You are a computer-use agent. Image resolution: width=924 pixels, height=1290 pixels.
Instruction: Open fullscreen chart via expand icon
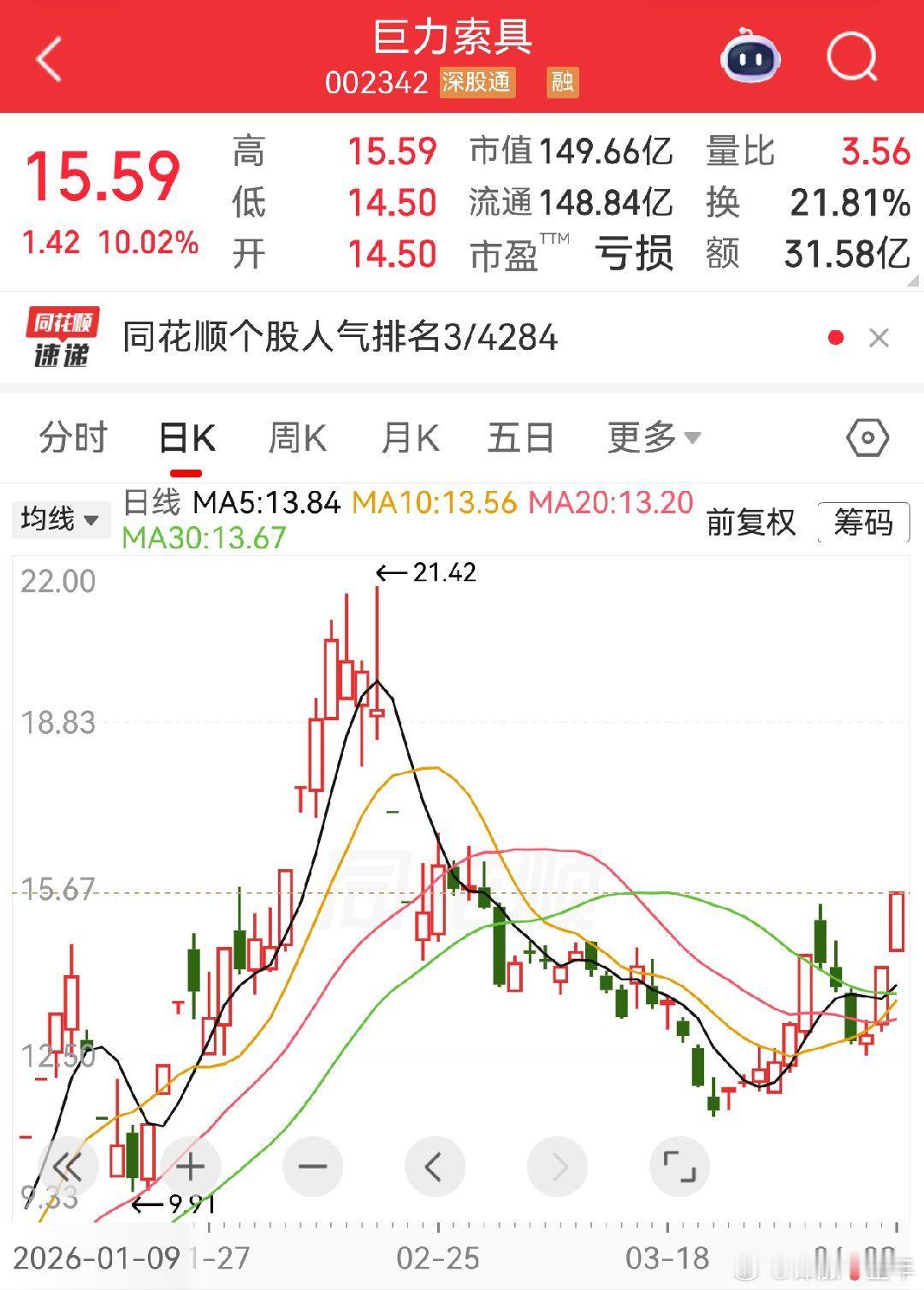[x=679, y=1165]
